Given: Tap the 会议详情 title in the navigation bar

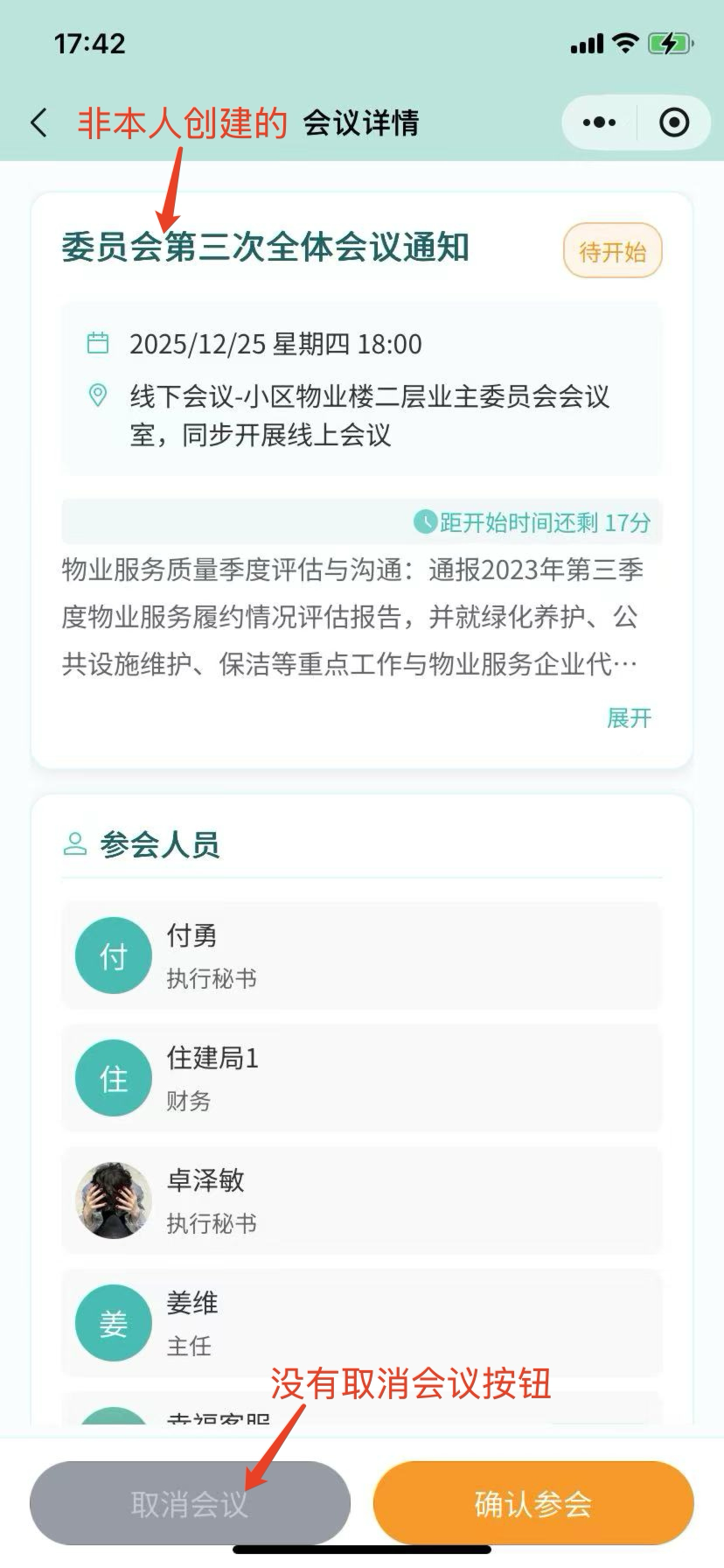Looking at the screenshot, I should tap(361, 123).
